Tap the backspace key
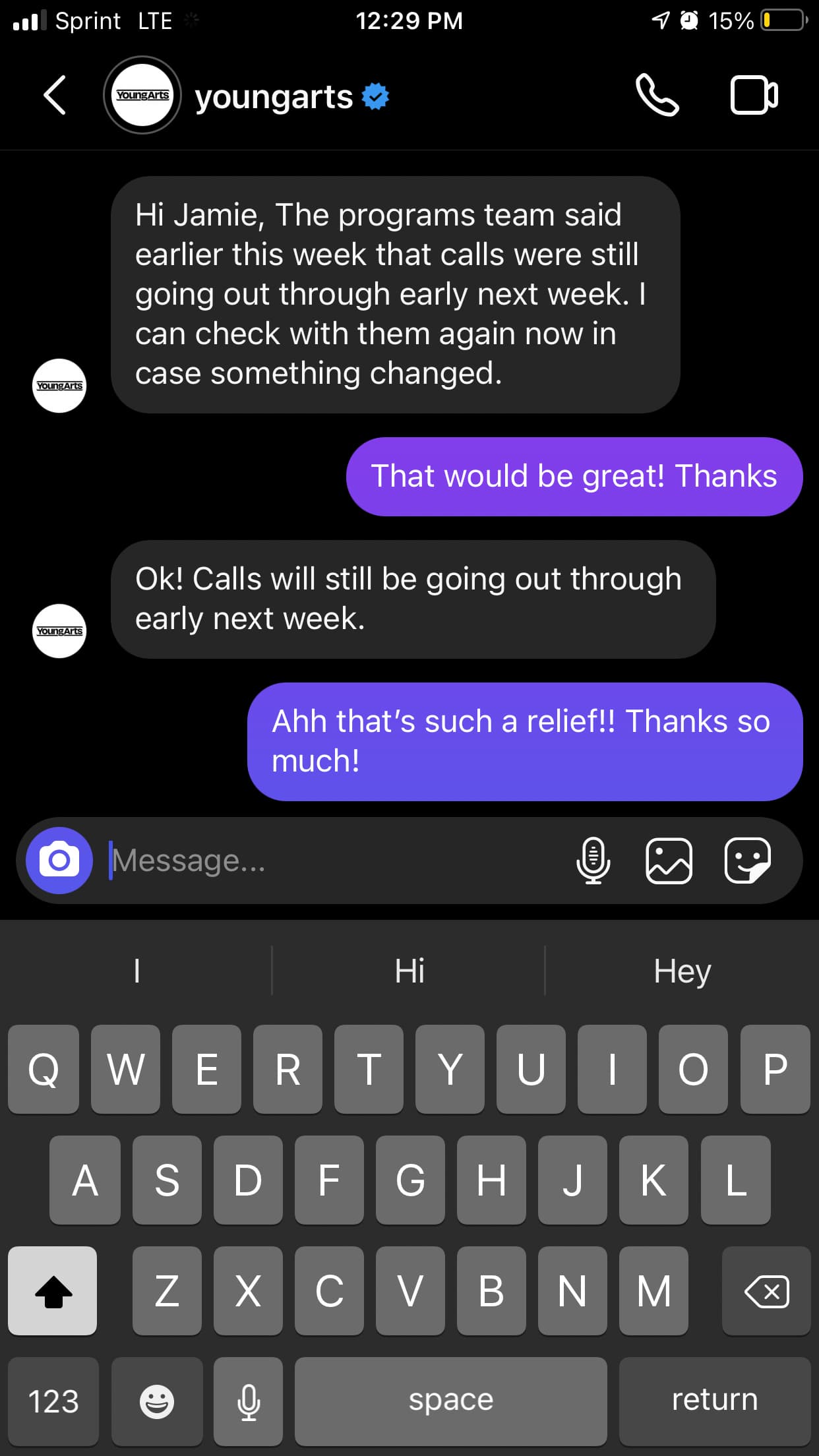This screenshot has height=1456, width=819. coord(766,1290)
